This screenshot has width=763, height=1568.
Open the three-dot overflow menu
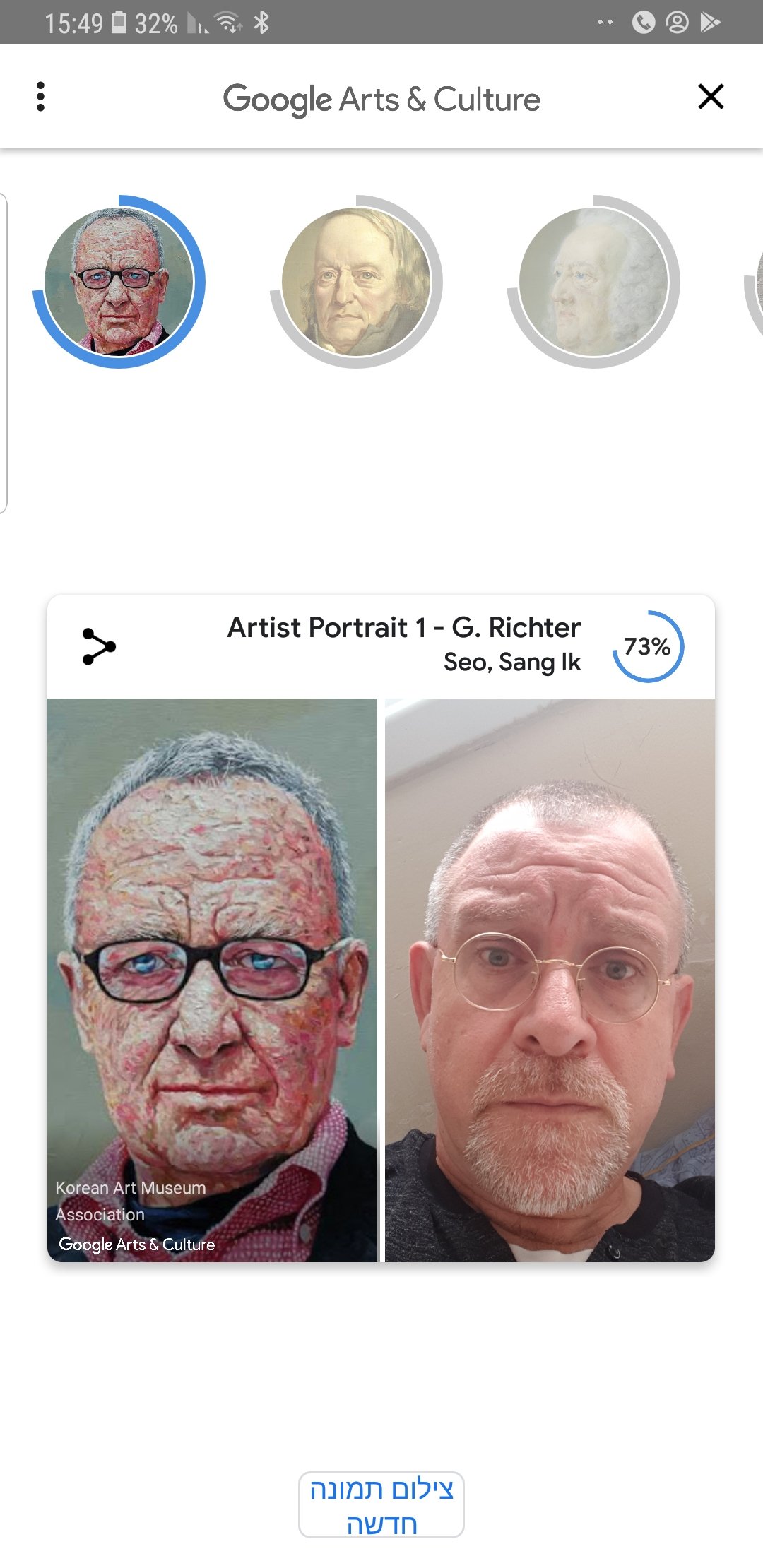pos(40,97)
